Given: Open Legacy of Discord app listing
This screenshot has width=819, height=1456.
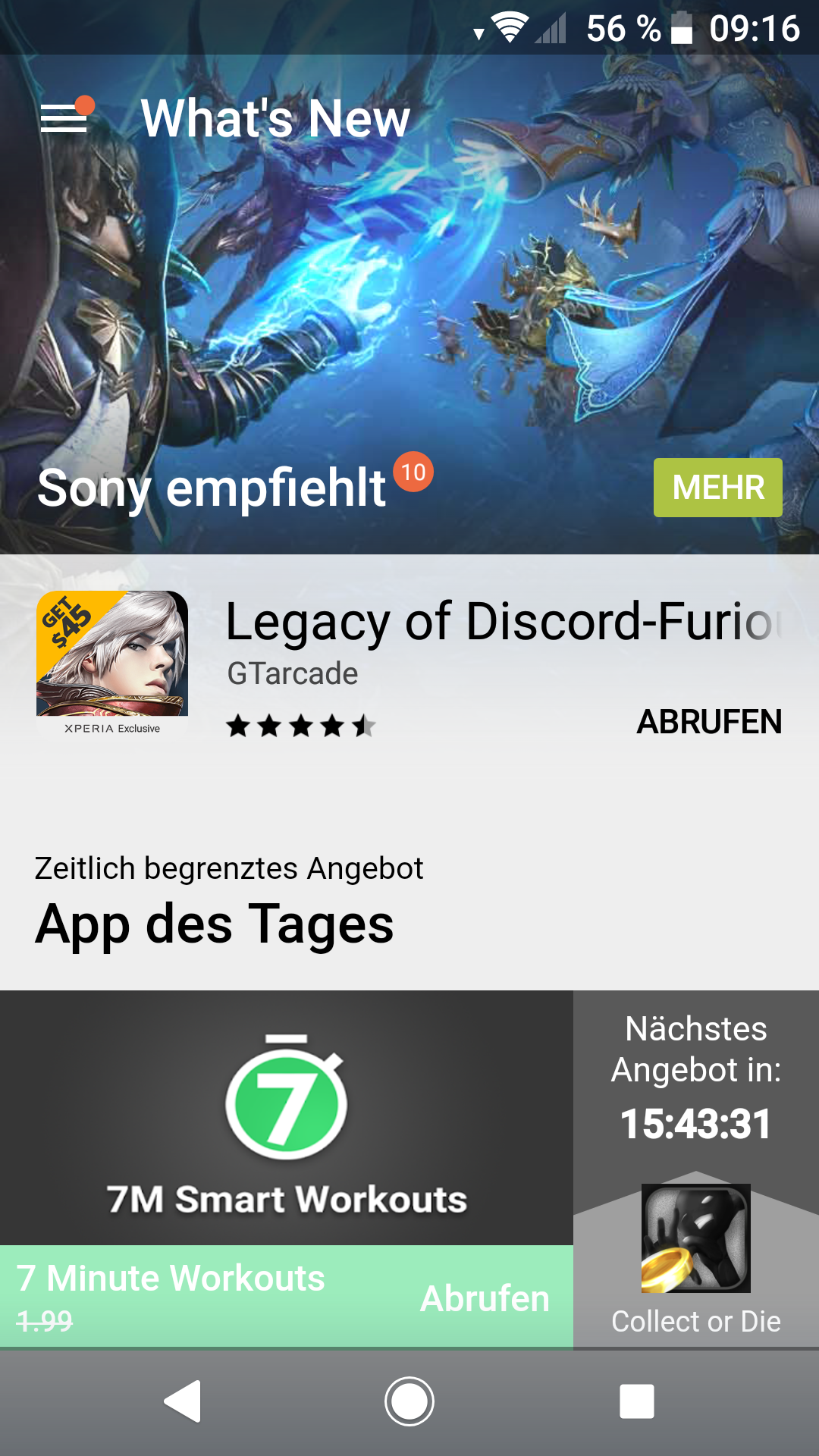Looking at the screenshot, I should (500, 622).
